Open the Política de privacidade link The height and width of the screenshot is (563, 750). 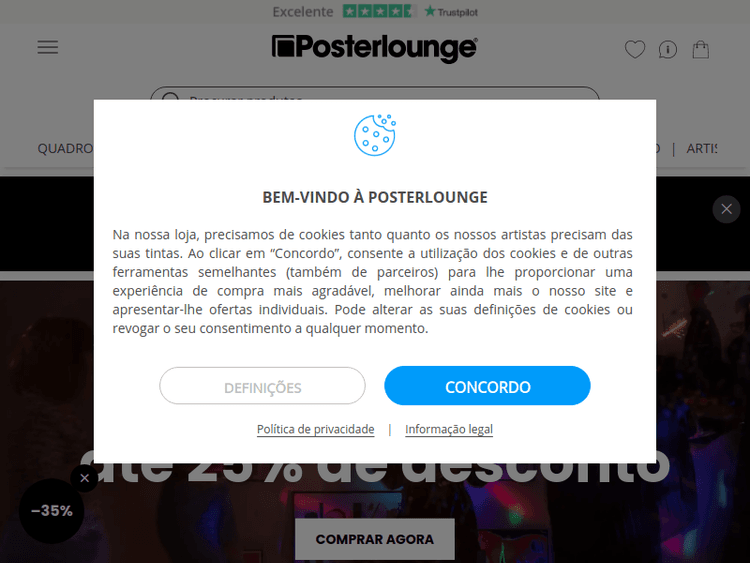[x=315, y=429]
